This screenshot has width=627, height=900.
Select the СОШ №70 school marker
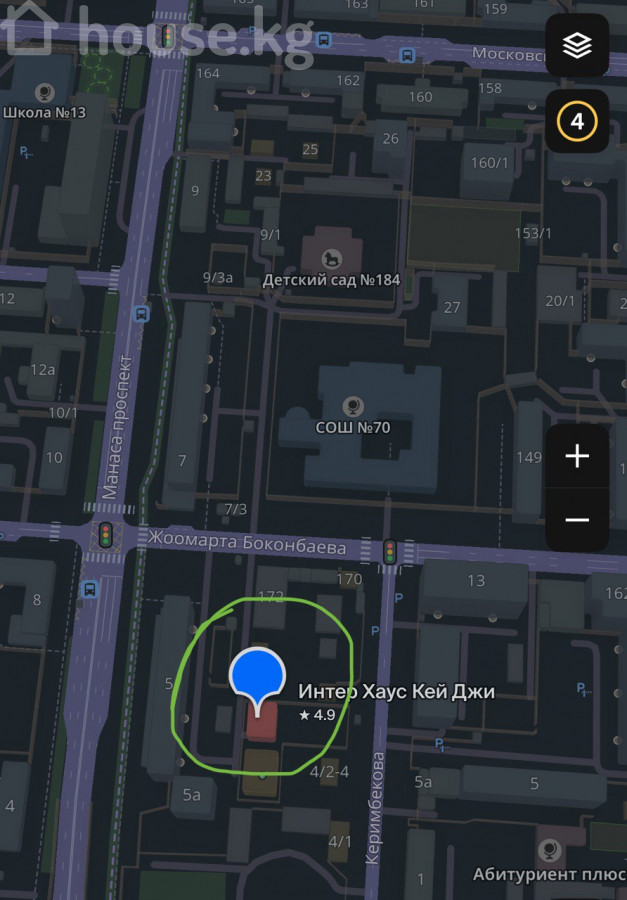351,406
